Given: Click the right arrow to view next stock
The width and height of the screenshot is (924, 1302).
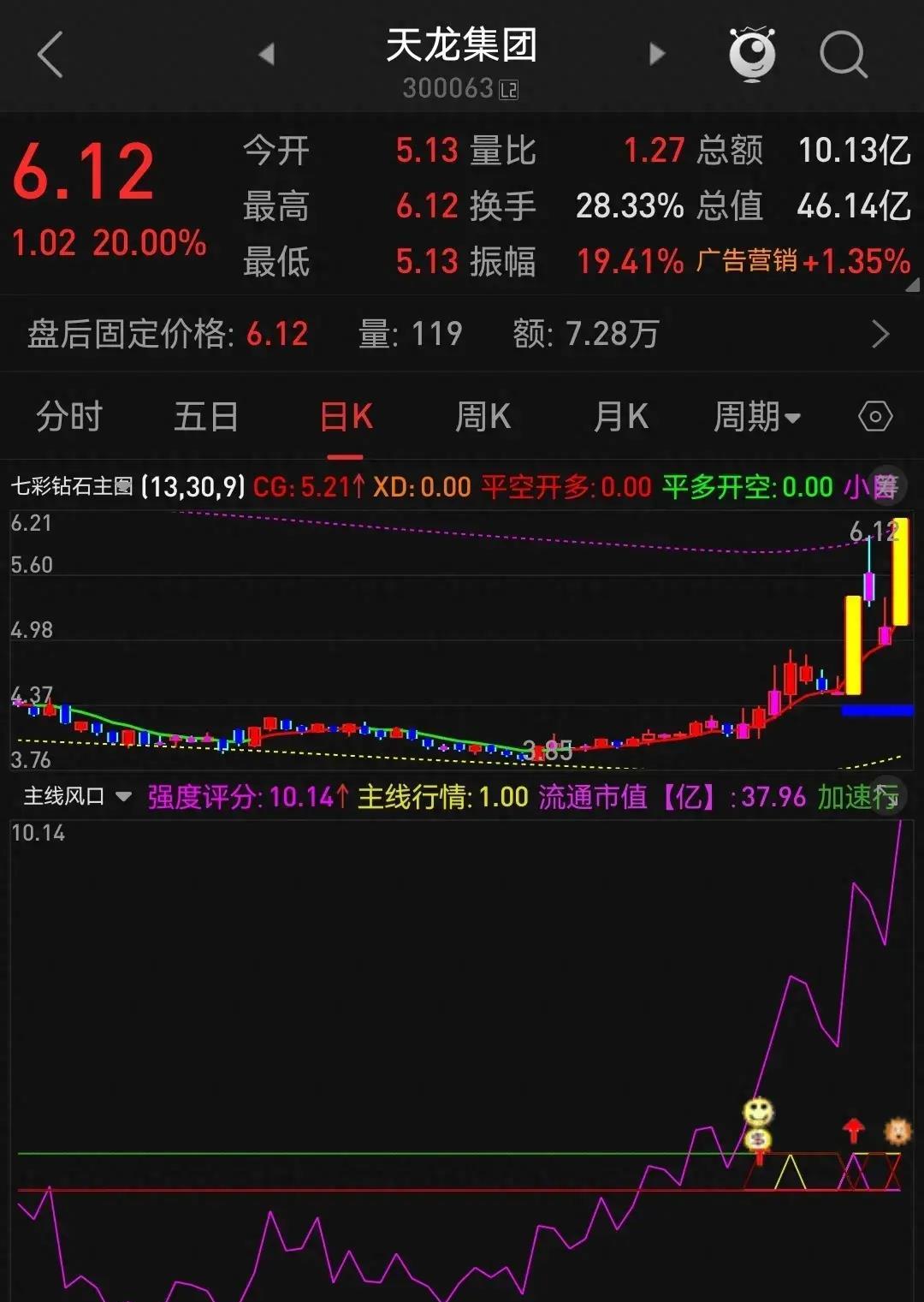Looking at the screenshot, I should coord(657,53).
